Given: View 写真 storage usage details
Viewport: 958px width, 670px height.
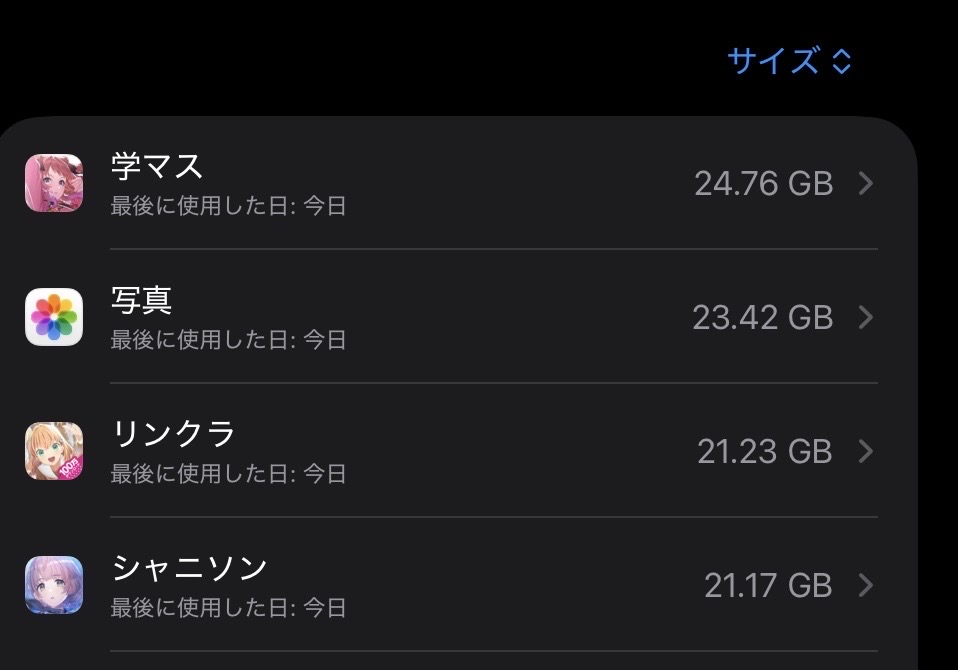Looking at the screenshot, I should (x=450, y=317).
